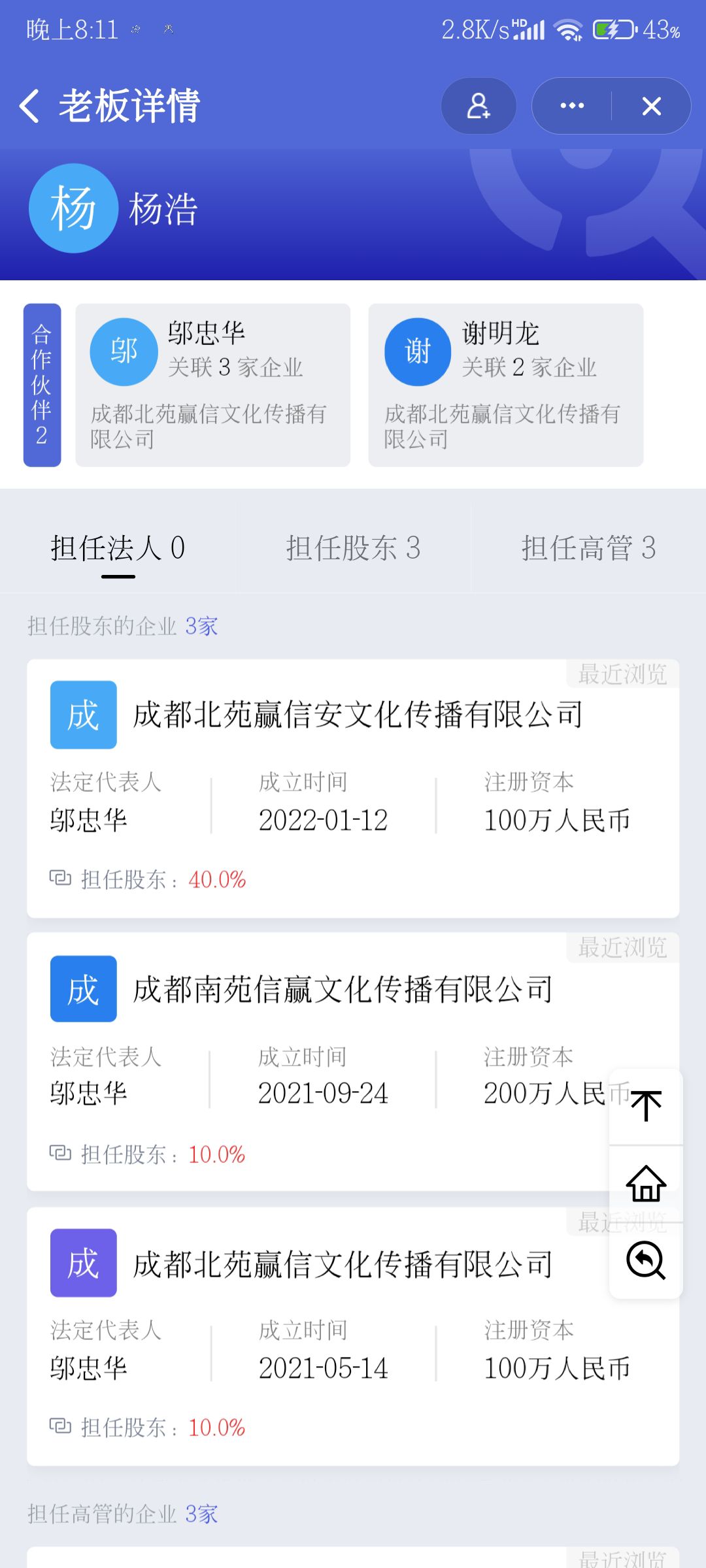706x1568 pixels.
Task: Open partner card 谢明龙
Action: (505, 385)
